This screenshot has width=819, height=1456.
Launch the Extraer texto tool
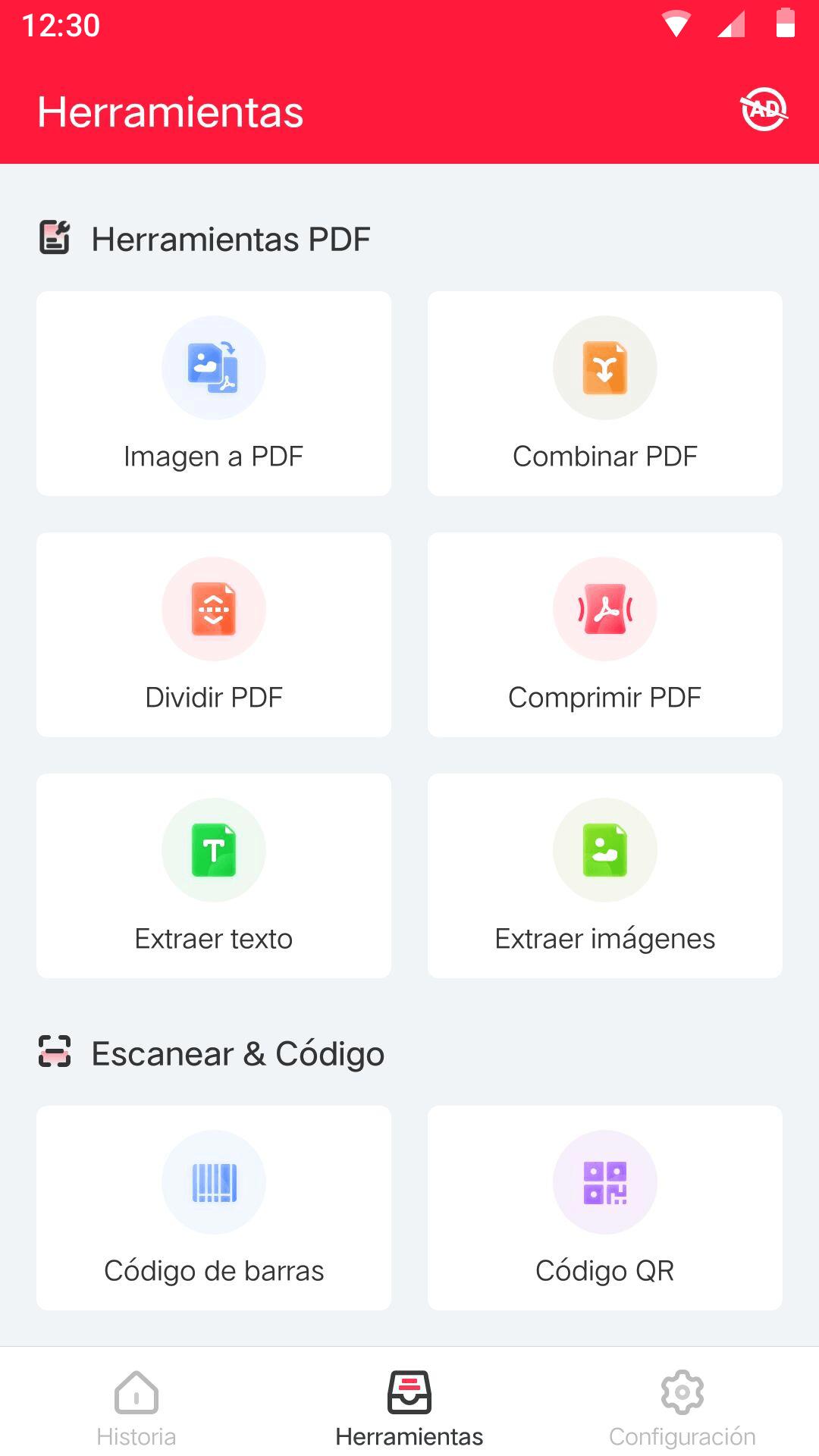click(x=214, y=876)
